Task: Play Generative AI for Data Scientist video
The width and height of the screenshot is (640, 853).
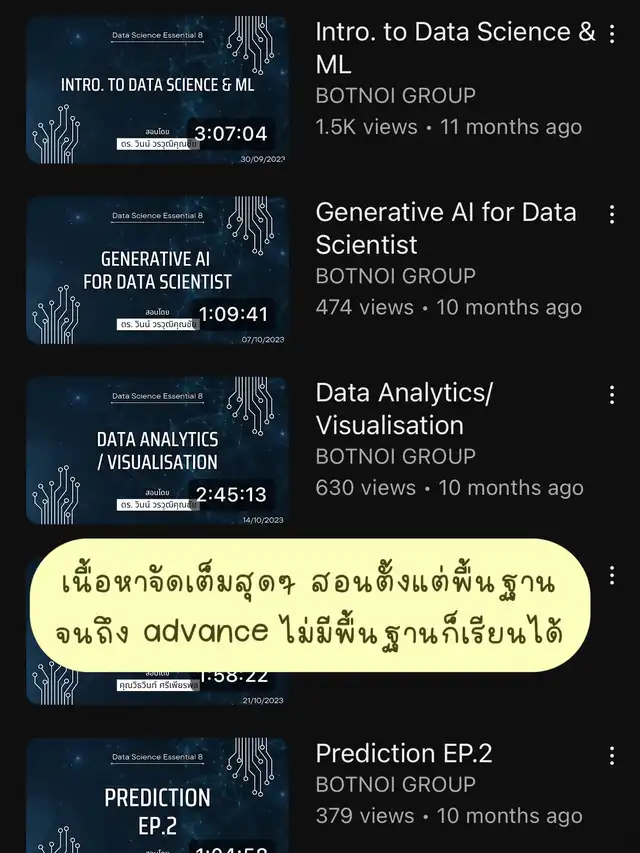Action: click(x=156, y=270)
